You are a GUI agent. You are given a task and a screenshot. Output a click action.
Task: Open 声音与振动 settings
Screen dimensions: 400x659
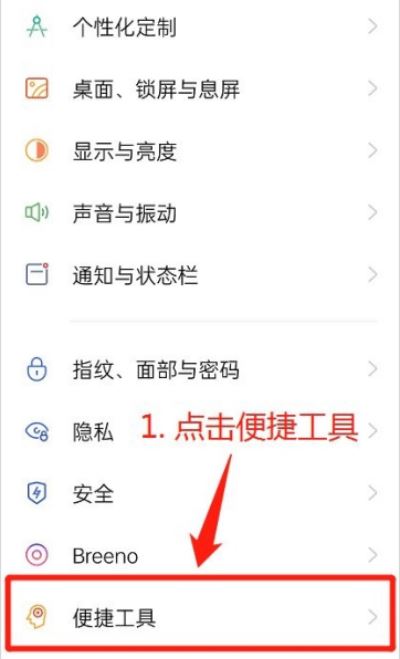click(200, 213)
